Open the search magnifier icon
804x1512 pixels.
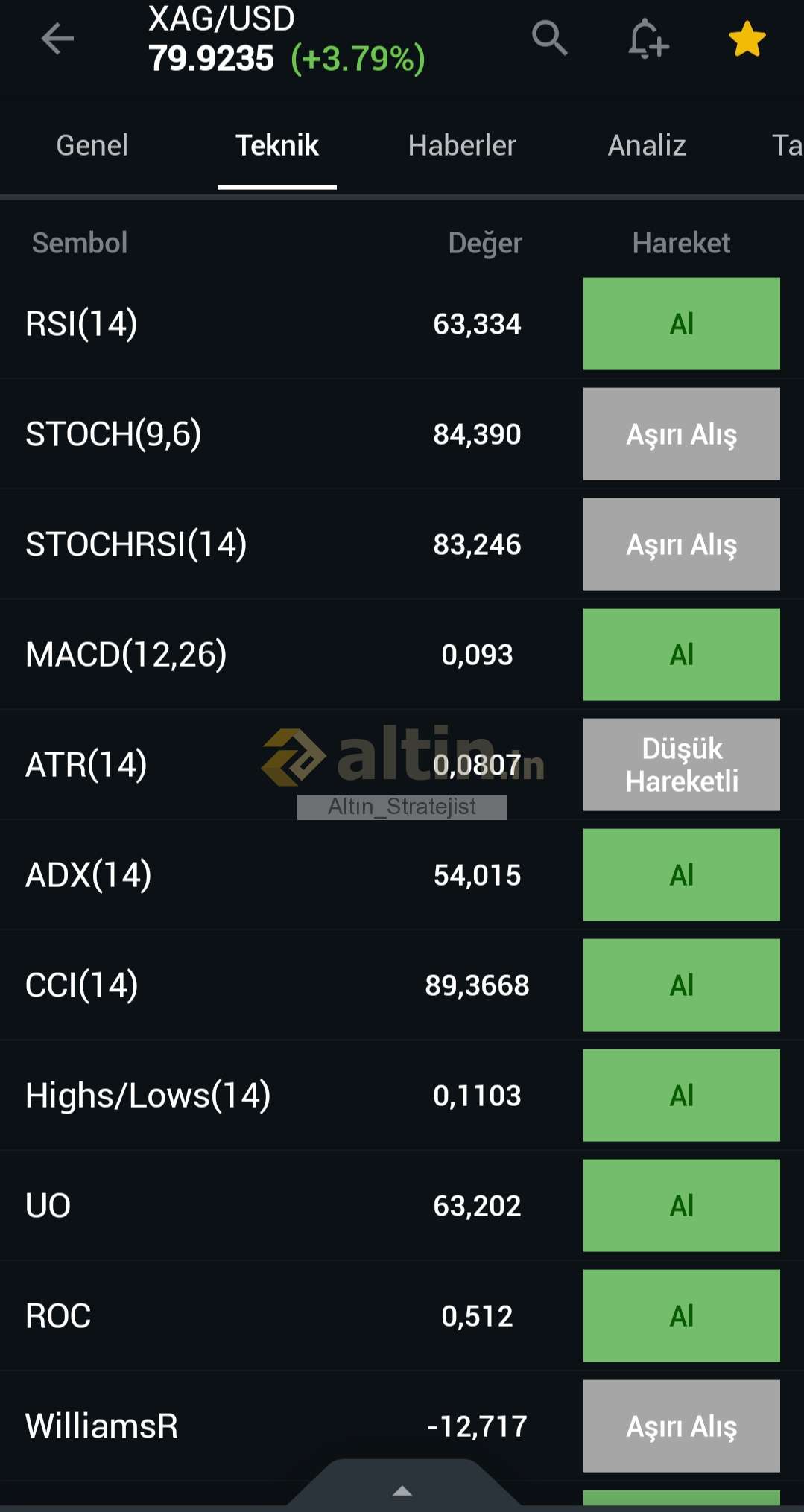tap(550, 37)
